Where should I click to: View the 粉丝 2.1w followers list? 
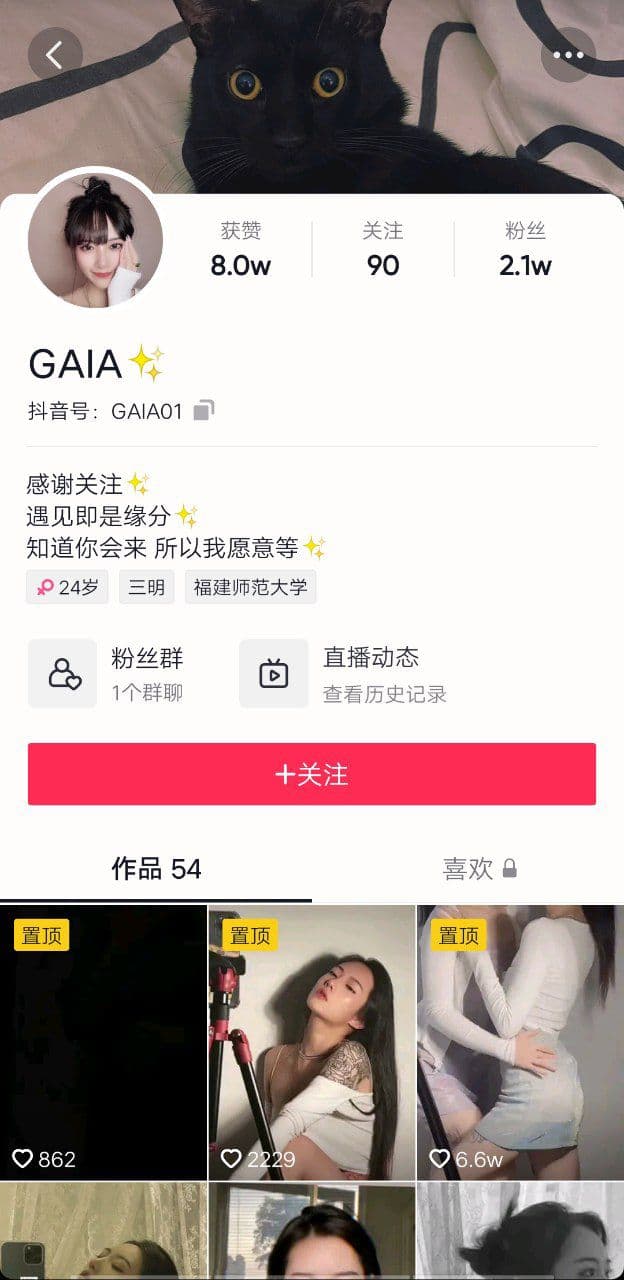[525, 250]
